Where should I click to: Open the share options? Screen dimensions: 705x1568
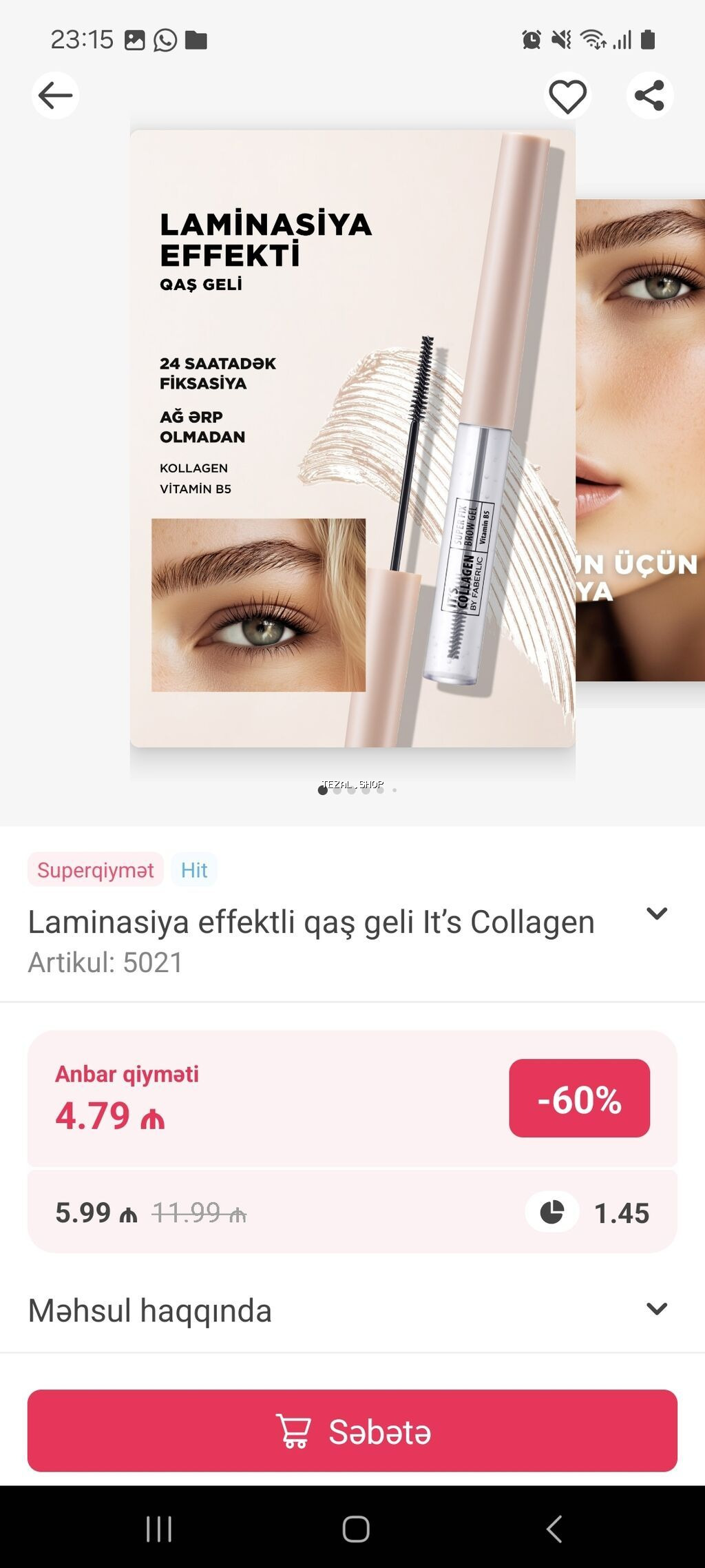[x=649, y=95]
